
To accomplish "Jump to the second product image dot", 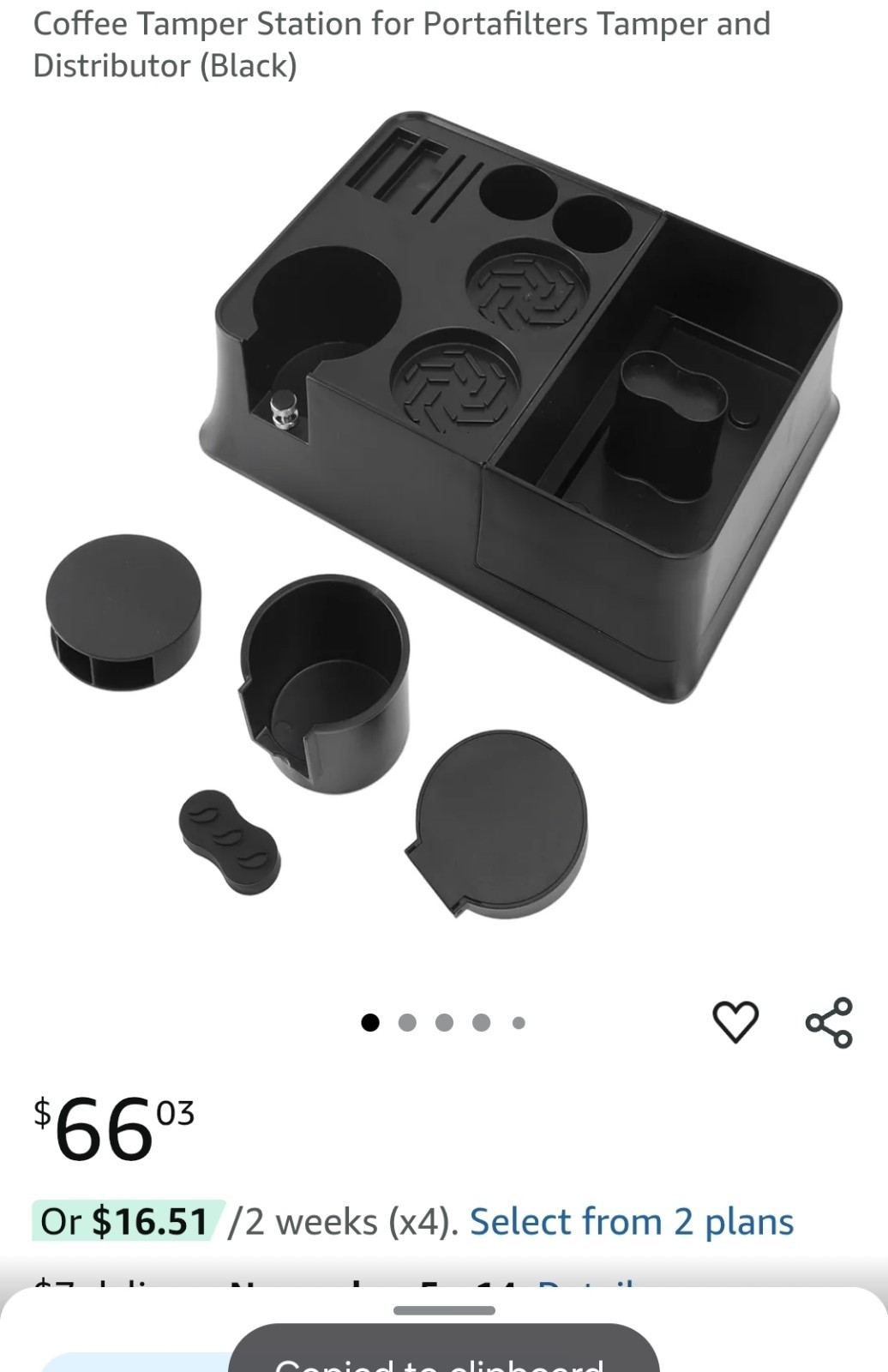I will click(407, 1022).
